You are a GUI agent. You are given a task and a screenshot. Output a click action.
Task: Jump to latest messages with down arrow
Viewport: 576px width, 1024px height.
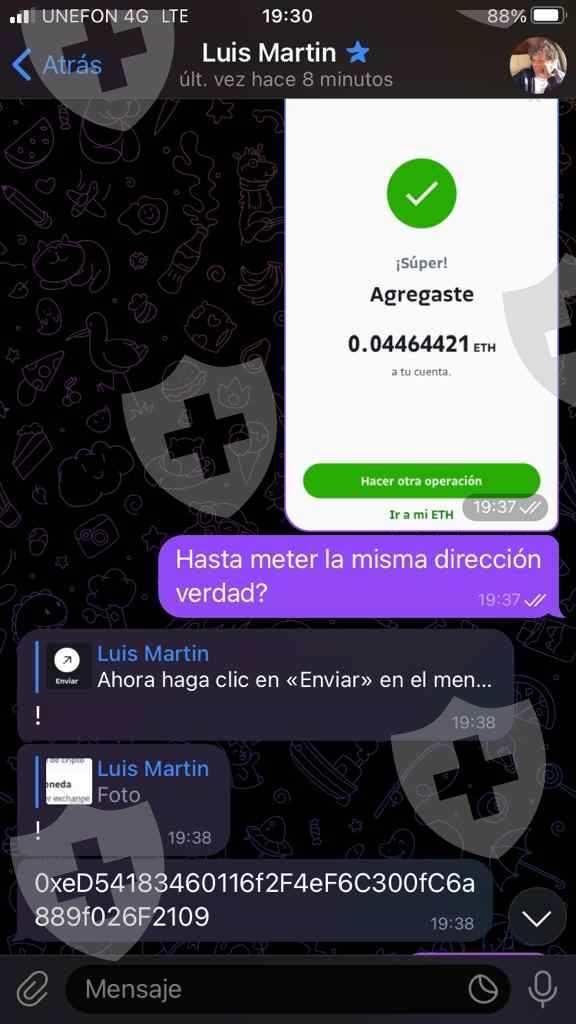click(537, 918)
